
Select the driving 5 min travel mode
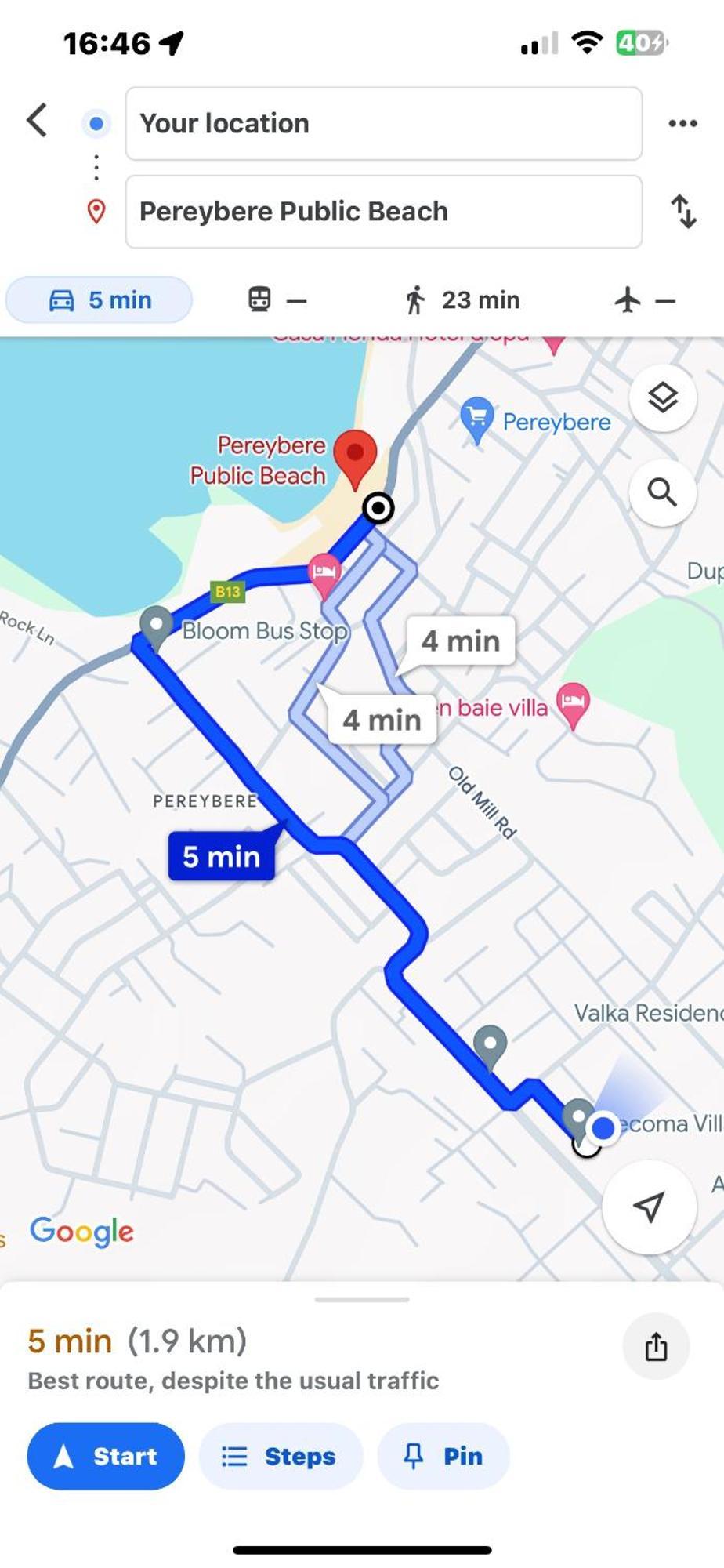(x=100, y=299)
